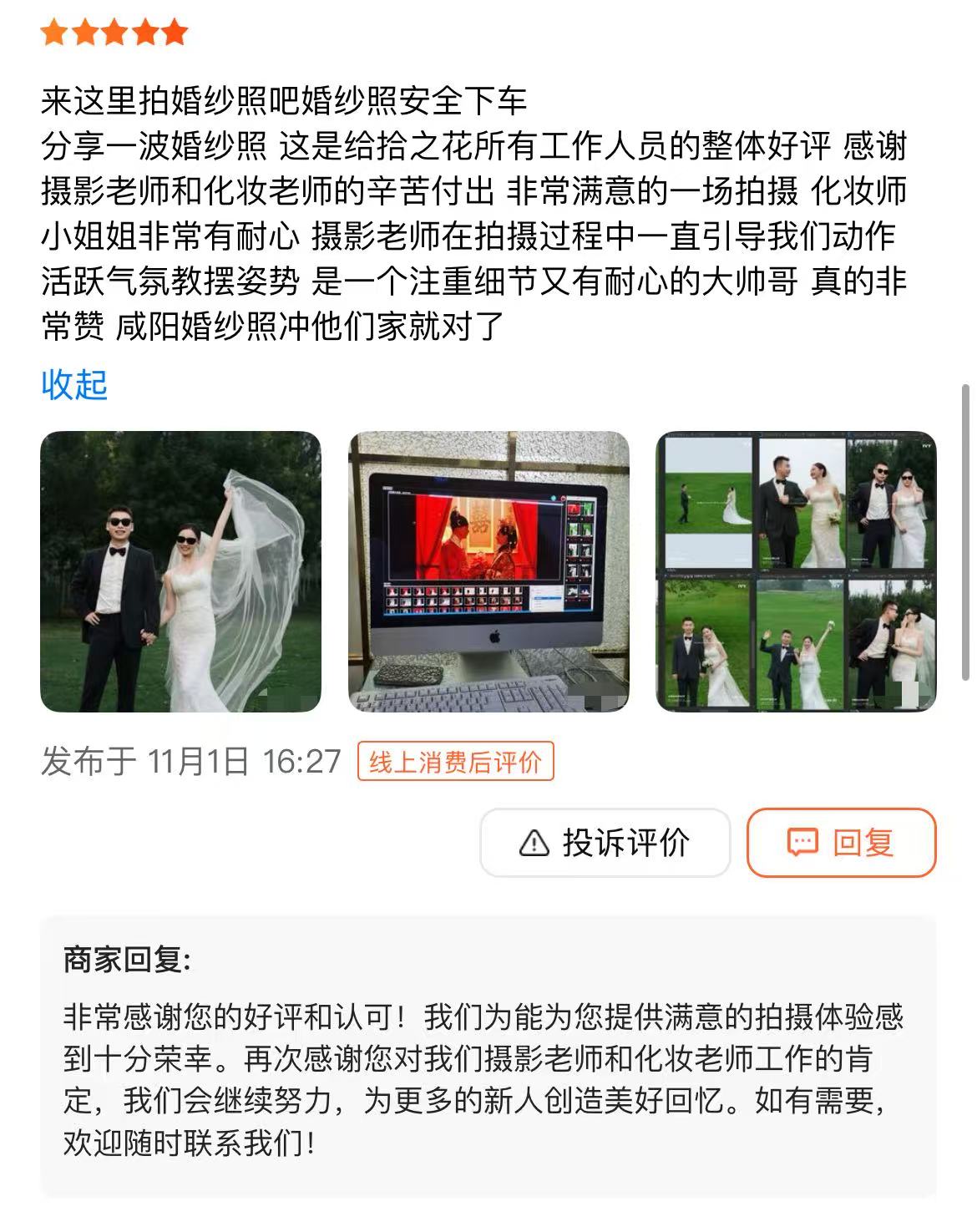Collapse the review text with 收起
The image size is (977, 1232).
pos(74,385)
